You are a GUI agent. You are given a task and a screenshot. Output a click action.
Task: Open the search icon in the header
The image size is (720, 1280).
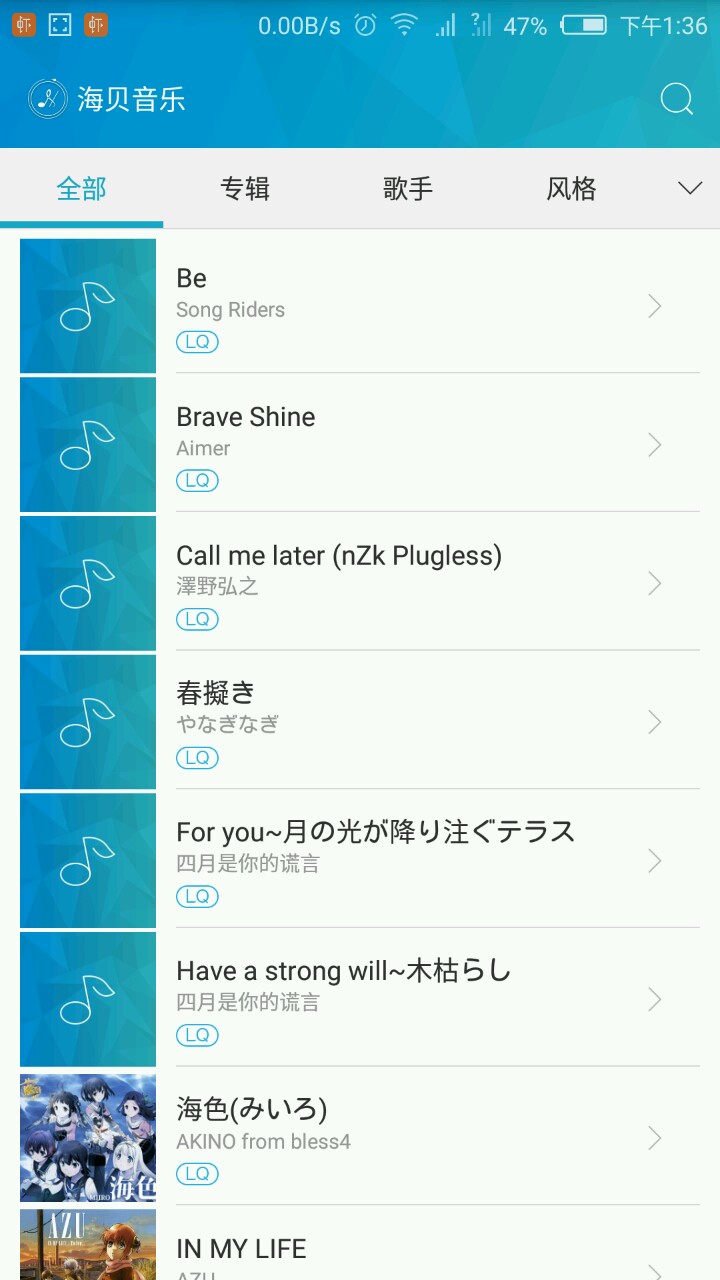[x=676, y=99]
